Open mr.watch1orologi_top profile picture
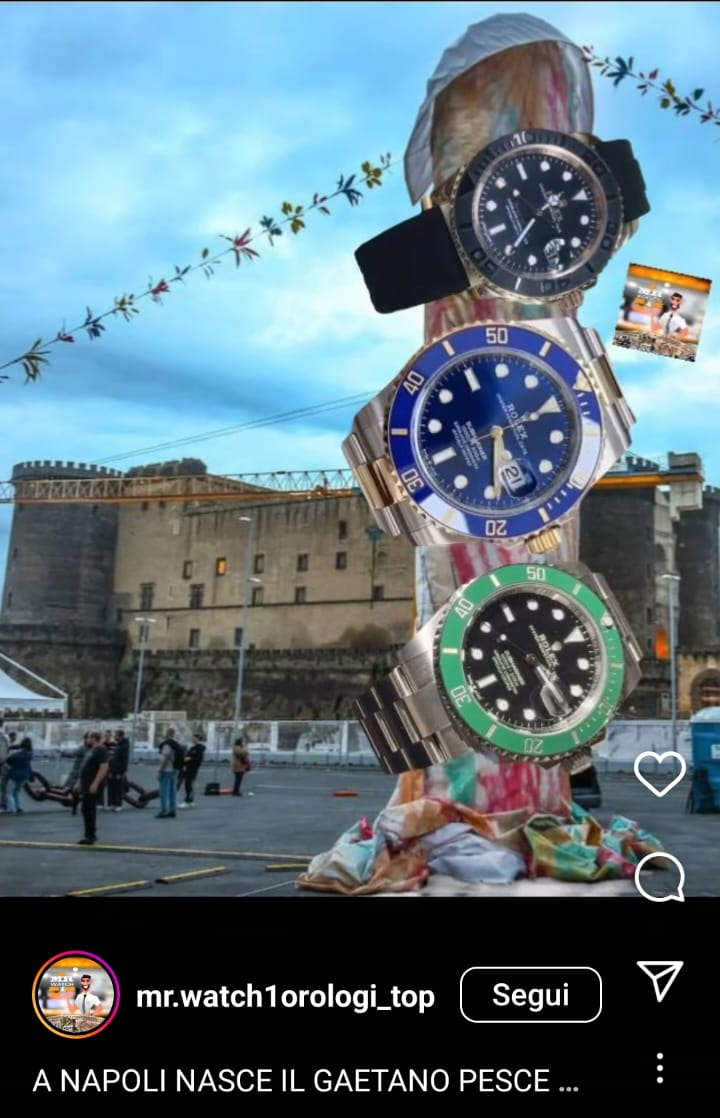The image size is (720, 1118). pos(76,995)
